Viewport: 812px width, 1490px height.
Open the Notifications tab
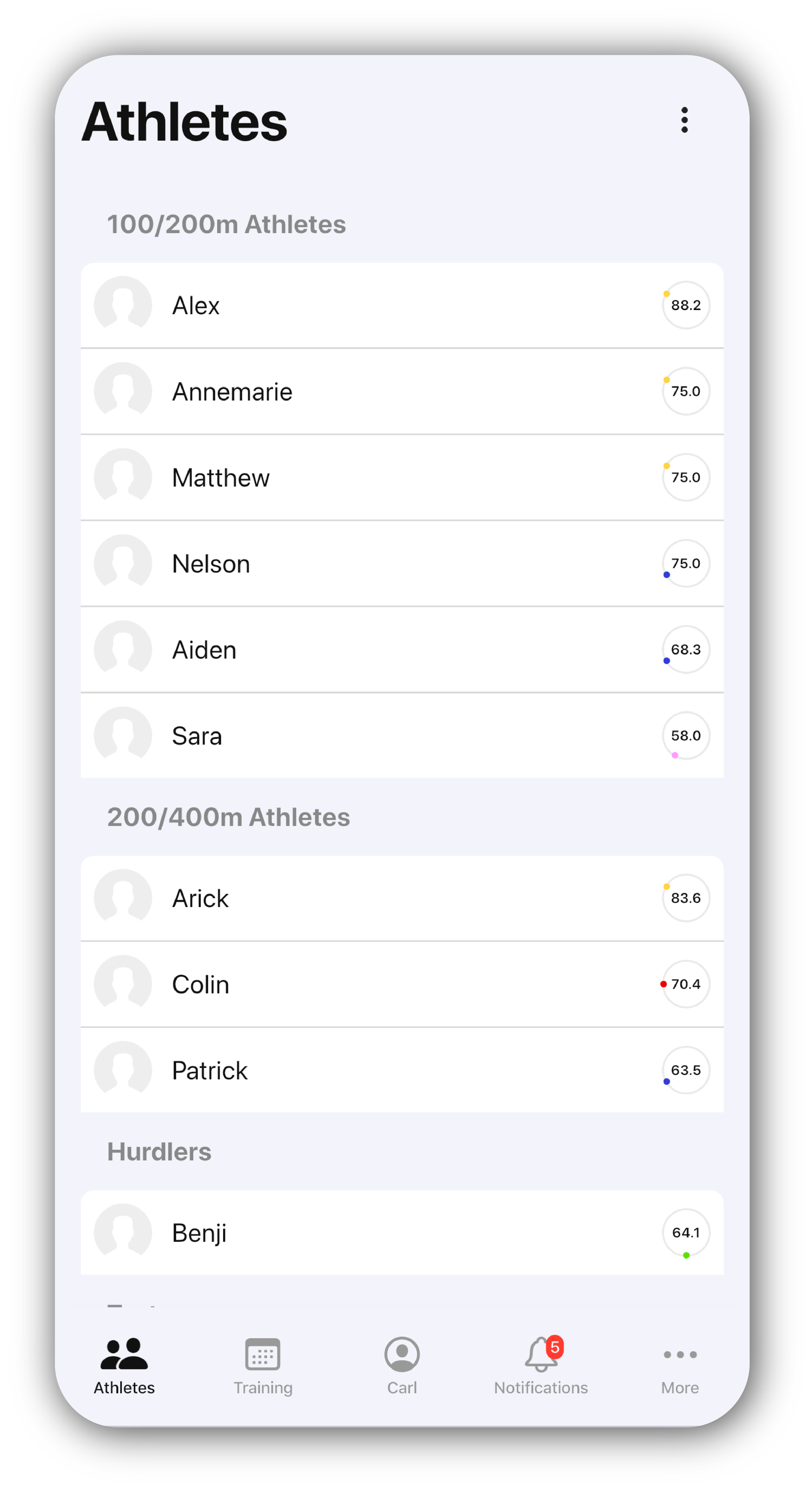[541, 1366]
